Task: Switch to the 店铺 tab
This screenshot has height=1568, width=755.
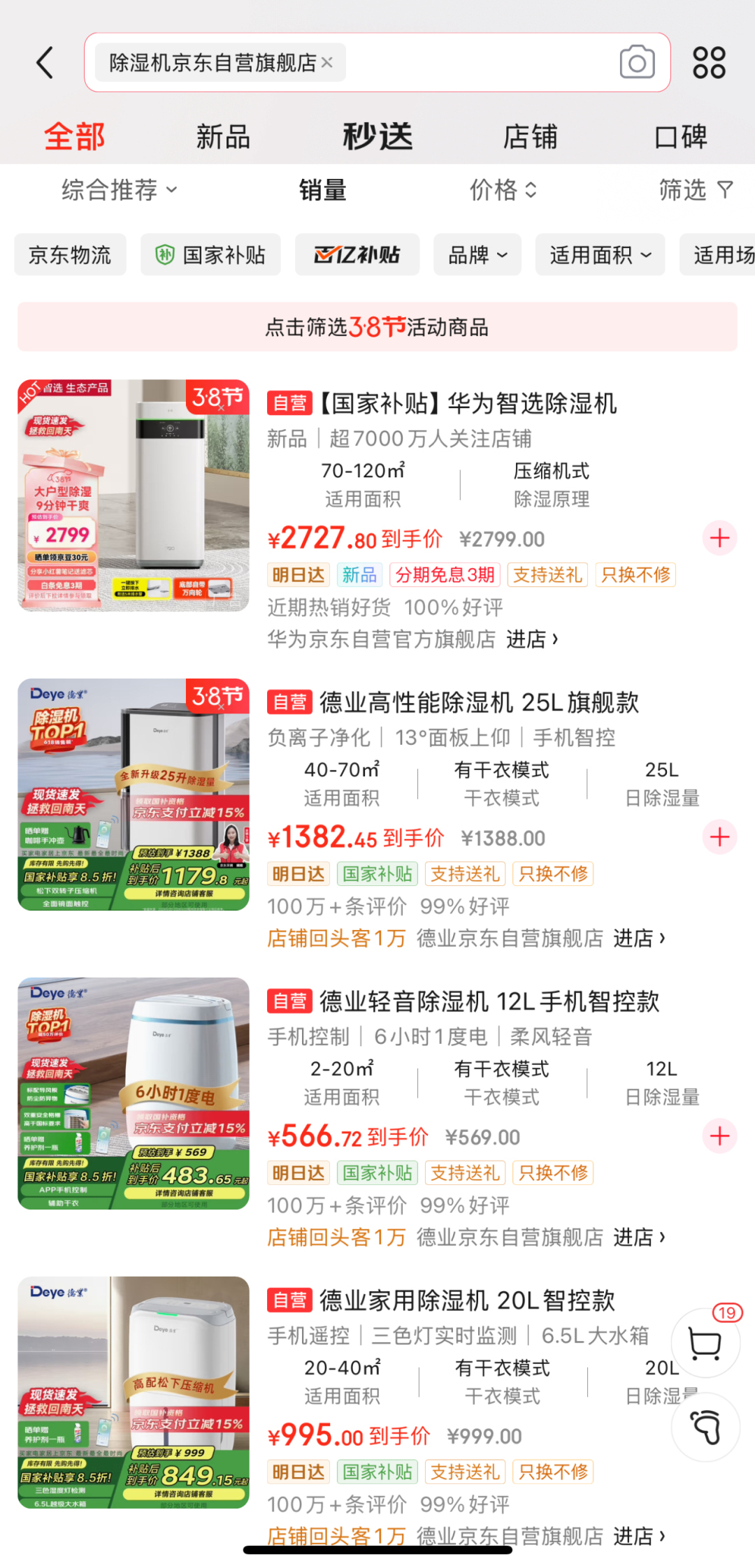Action: click(x=530, y=137)
